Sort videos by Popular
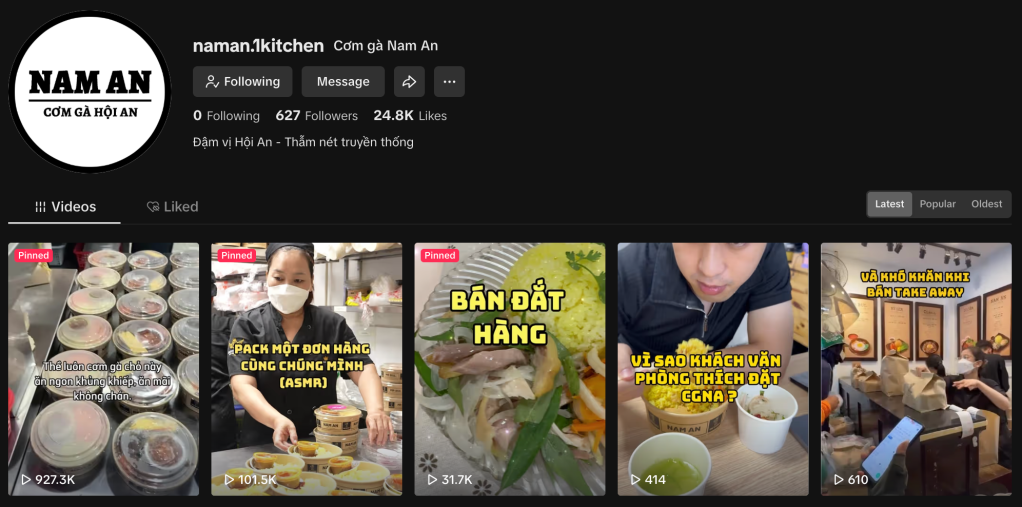The width and height of the screenshot is (1022, 507). point(937,204)
